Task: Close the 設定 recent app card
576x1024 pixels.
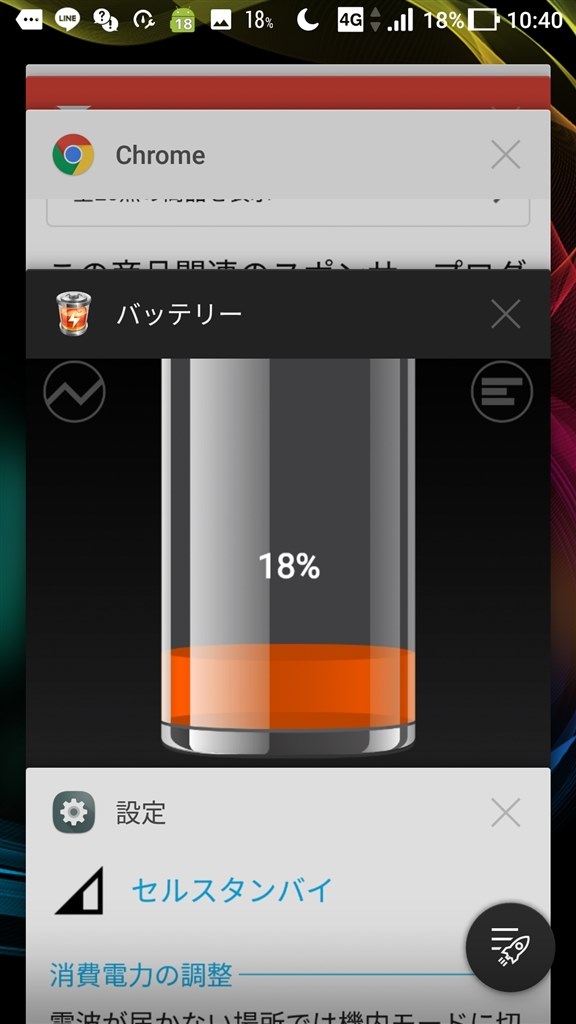Action: [505, 813]
